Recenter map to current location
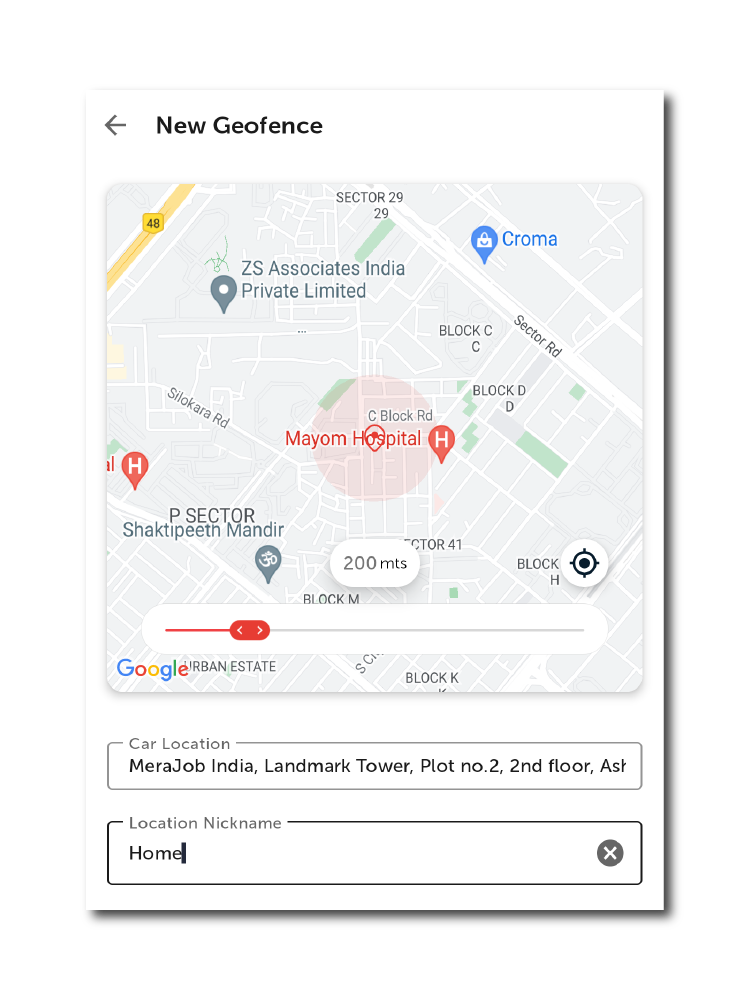 pyautogui.click(x=584, y=563)
